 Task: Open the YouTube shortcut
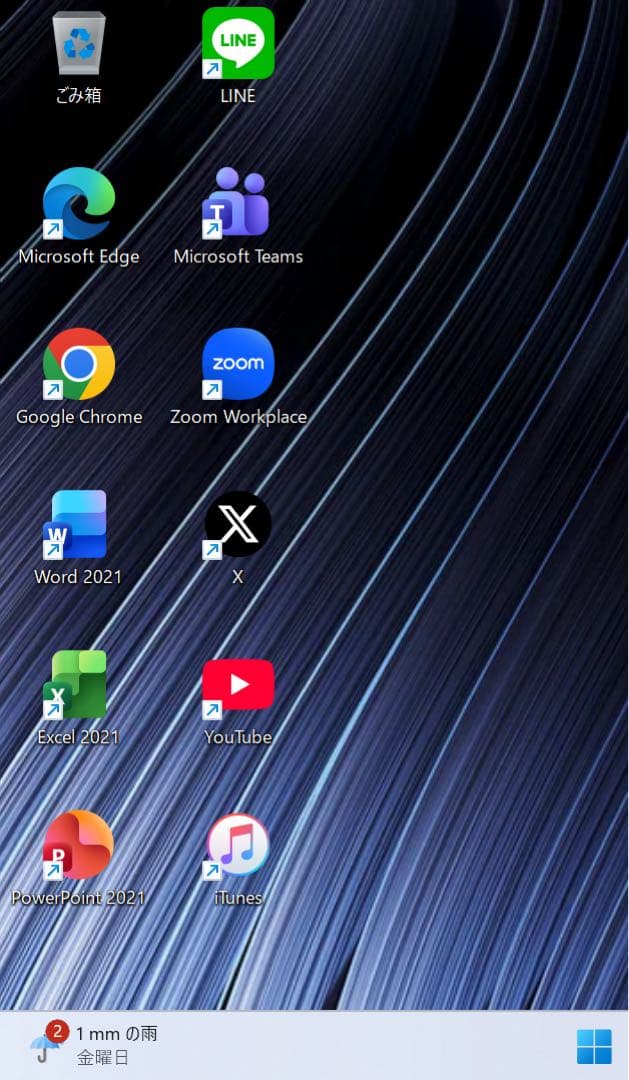tap(238, 685)
